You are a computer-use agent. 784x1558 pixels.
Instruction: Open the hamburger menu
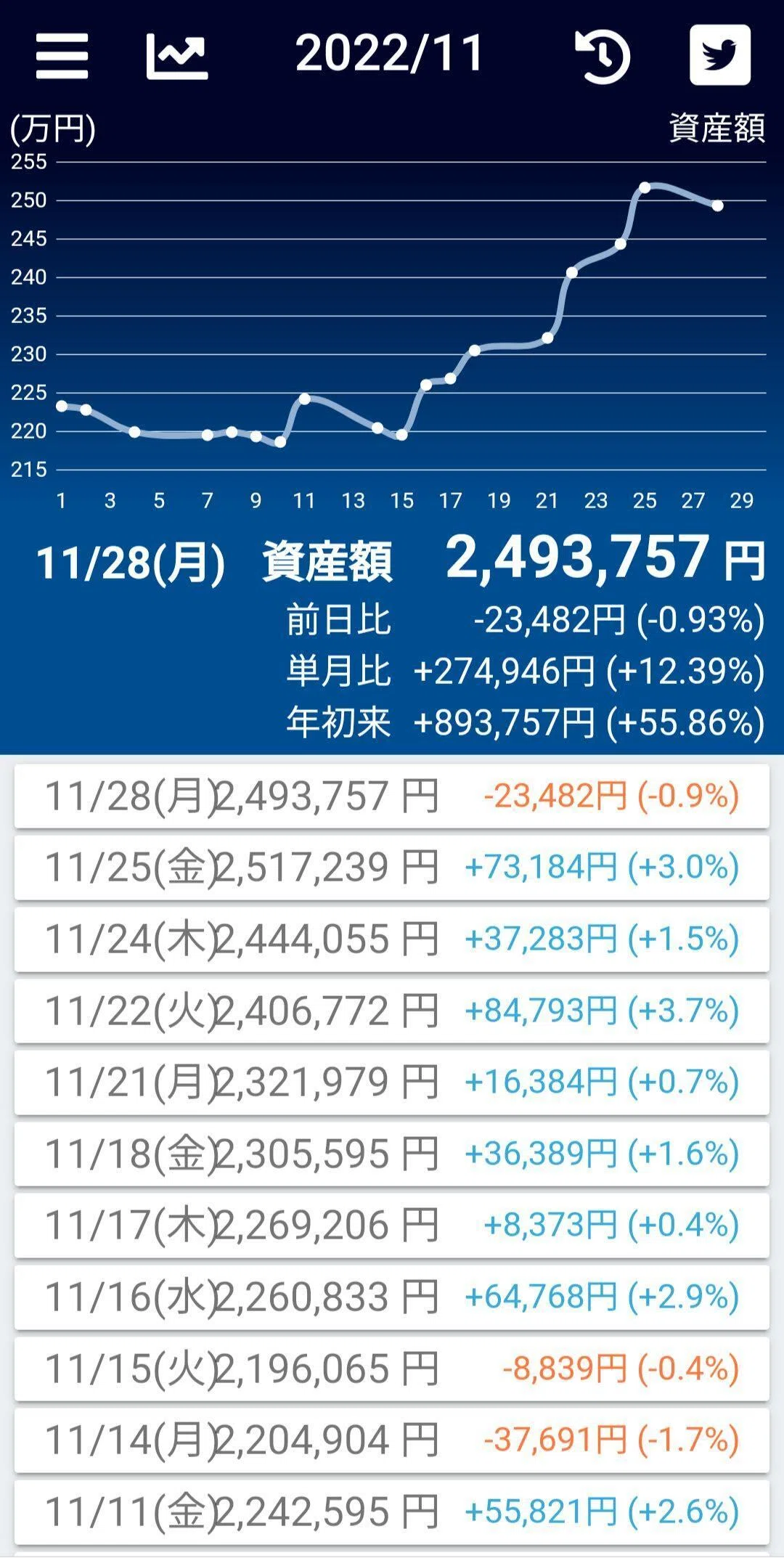(x=62, y=56)
